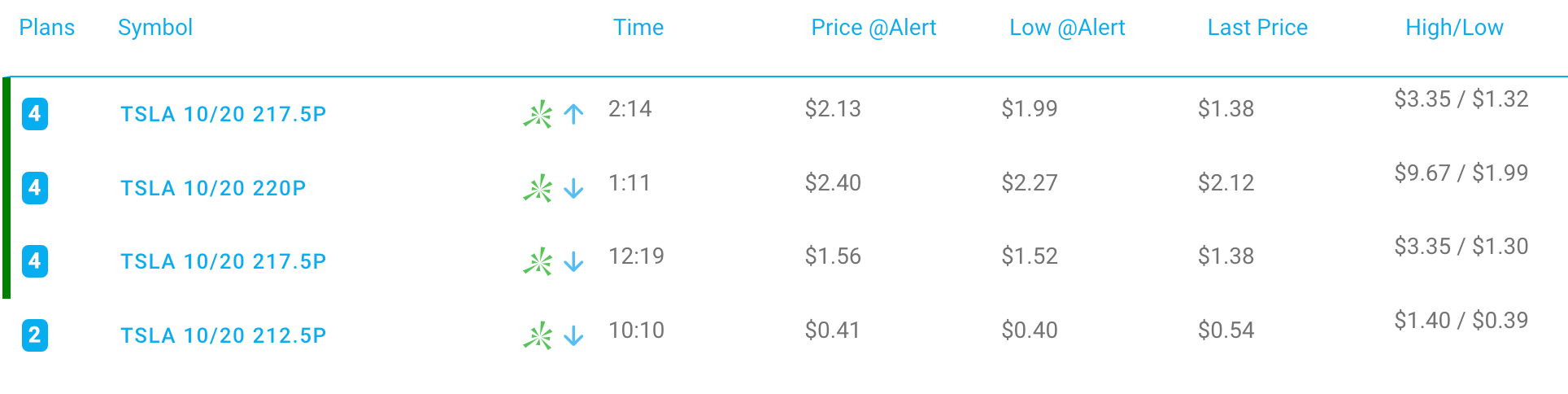1568x394 pixels.
Task: Sort the table by the Plans column
Action: pos(47,28)
